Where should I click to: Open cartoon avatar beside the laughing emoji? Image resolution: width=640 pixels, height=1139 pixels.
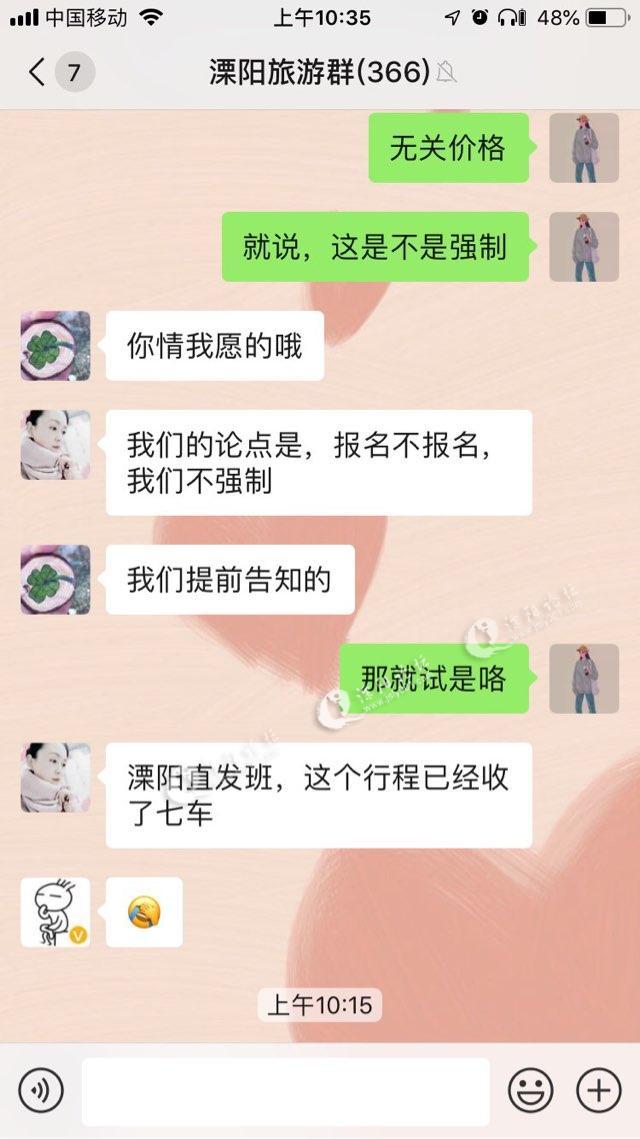pyautogui.click(x=55, y=912)
